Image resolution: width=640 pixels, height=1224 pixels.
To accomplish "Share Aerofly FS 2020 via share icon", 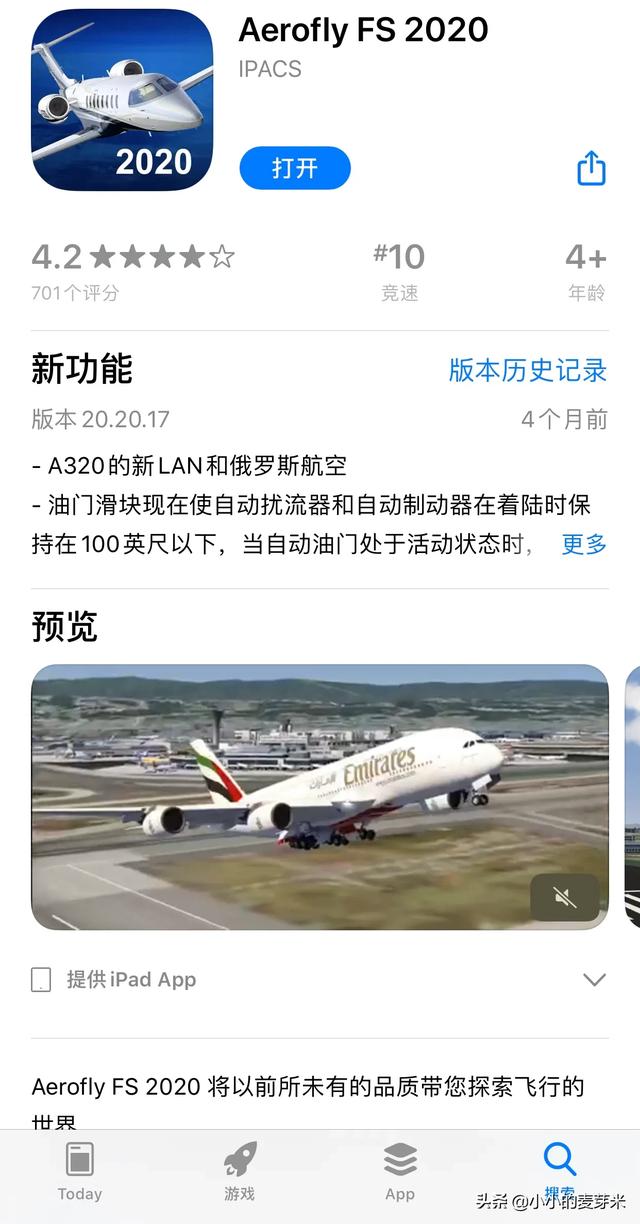I will pyautogui.click(x=591, y=168).
